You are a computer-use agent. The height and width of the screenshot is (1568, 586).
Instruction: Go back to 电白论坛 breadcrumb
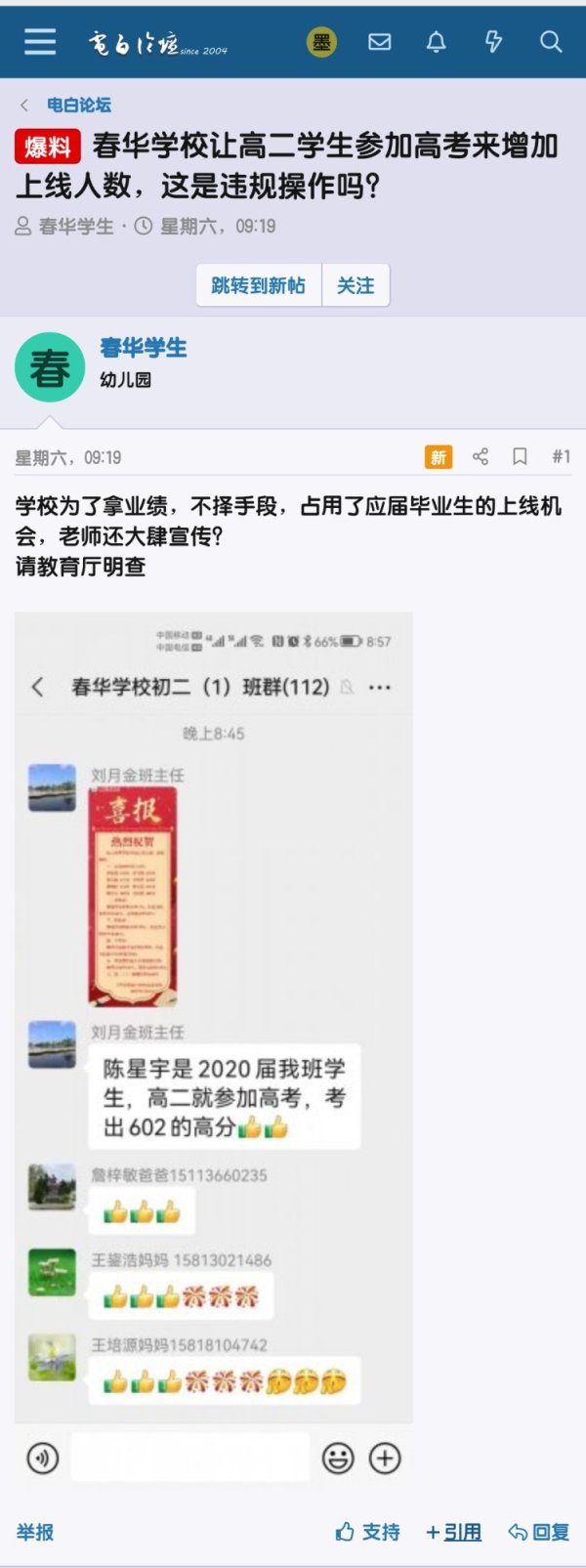pos(78,105)
